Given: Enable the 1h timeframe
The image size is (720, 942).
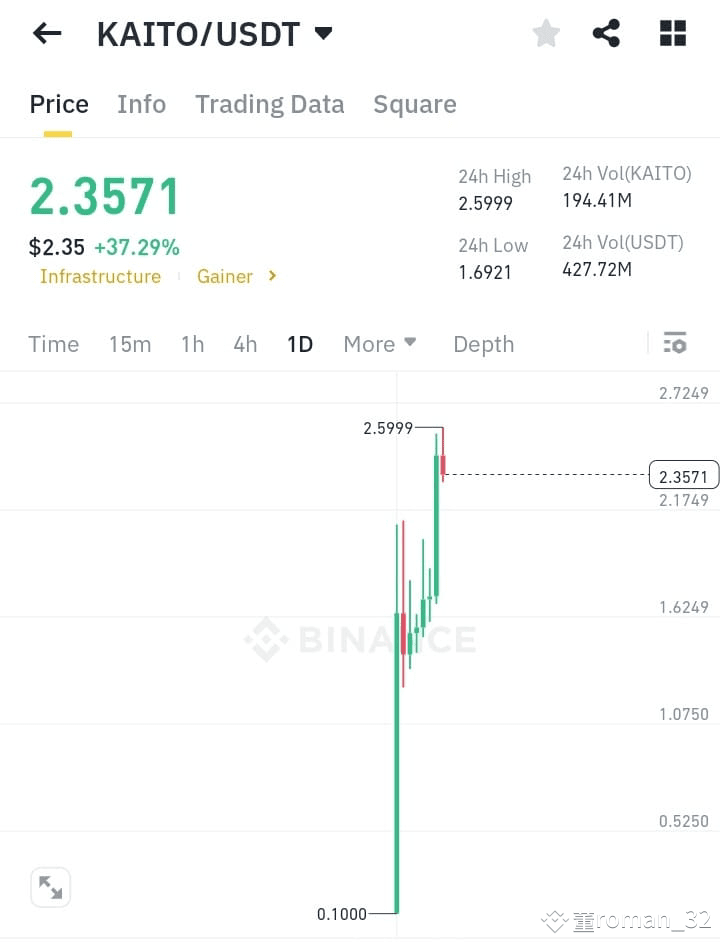Looking at the screenshot, I should 192,344.
